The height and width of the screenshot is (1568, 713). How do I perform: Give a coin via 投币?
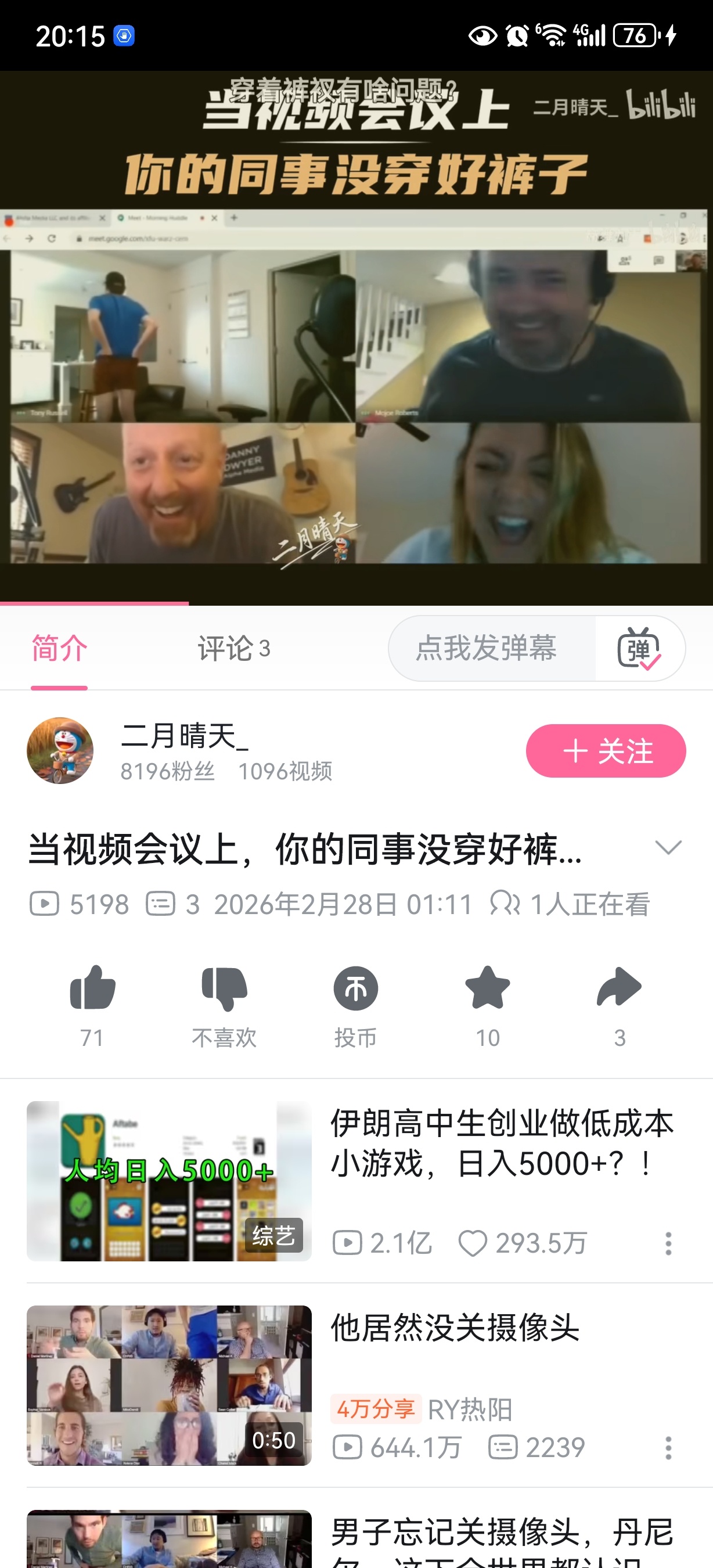[x=355, y=988]
